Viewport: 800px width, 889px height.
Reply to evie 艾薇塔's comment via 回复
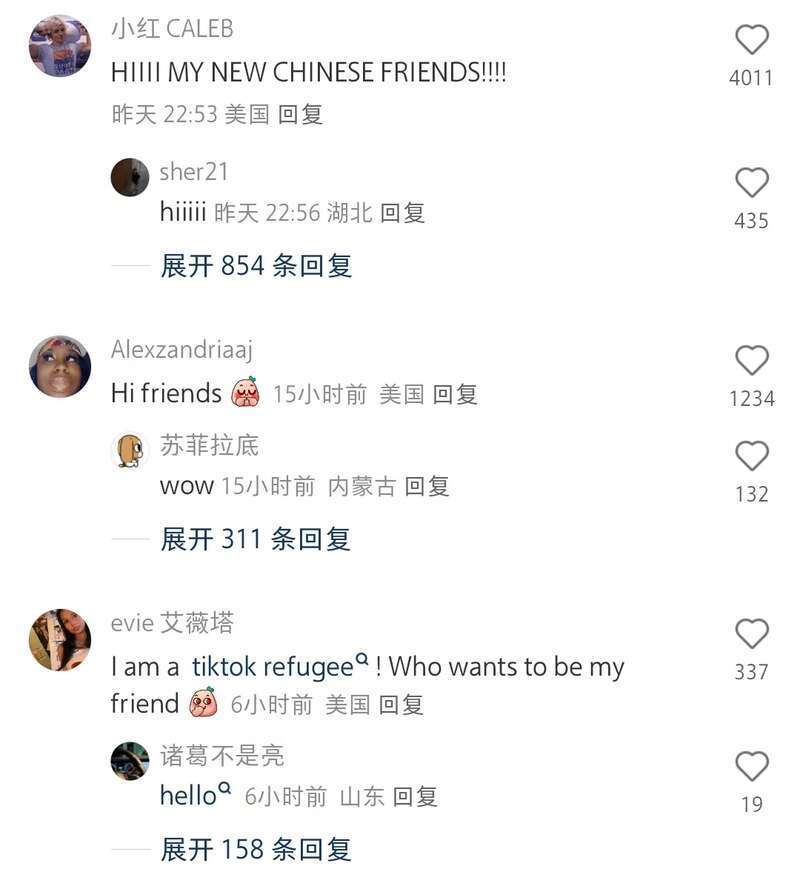pyautogui.click(x=401, y=704)
